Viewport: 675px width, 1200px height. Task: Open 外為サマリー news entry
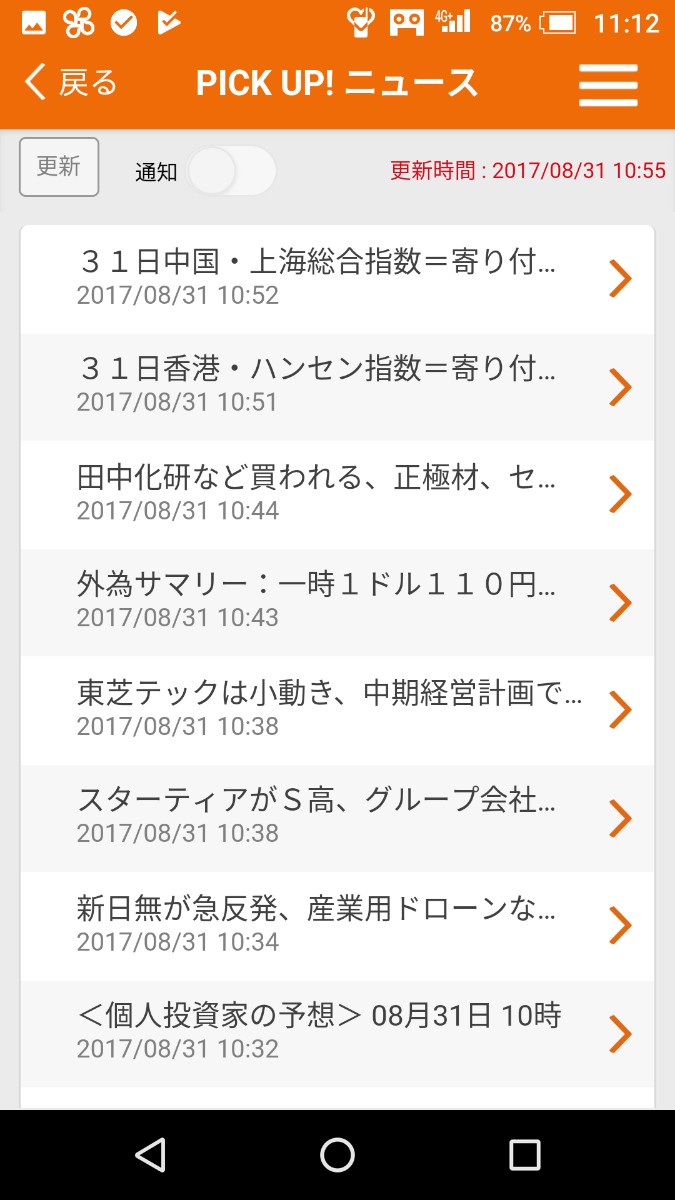coord(337,601)
